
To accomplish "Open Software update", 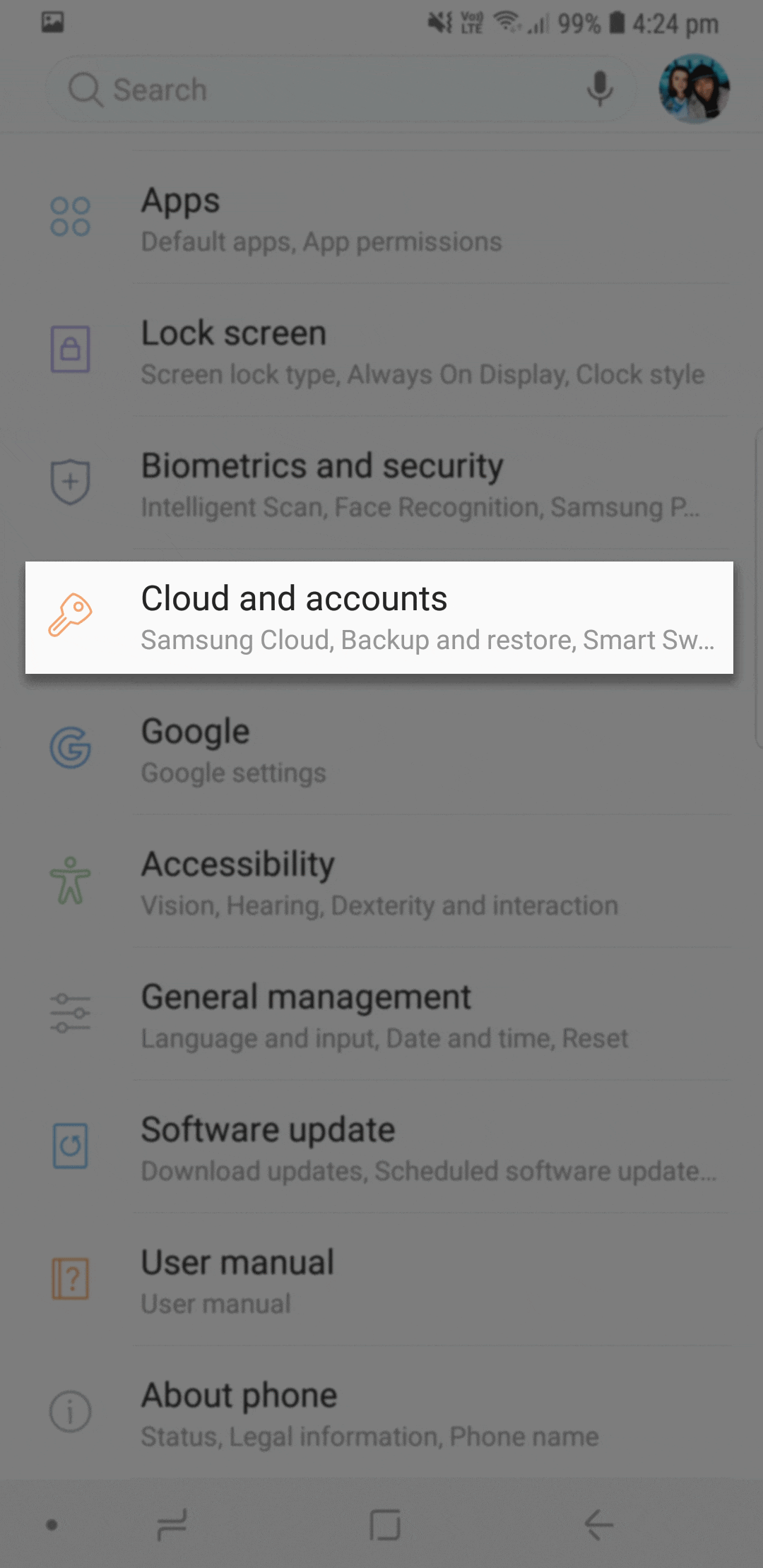I will coord(381,1148).
